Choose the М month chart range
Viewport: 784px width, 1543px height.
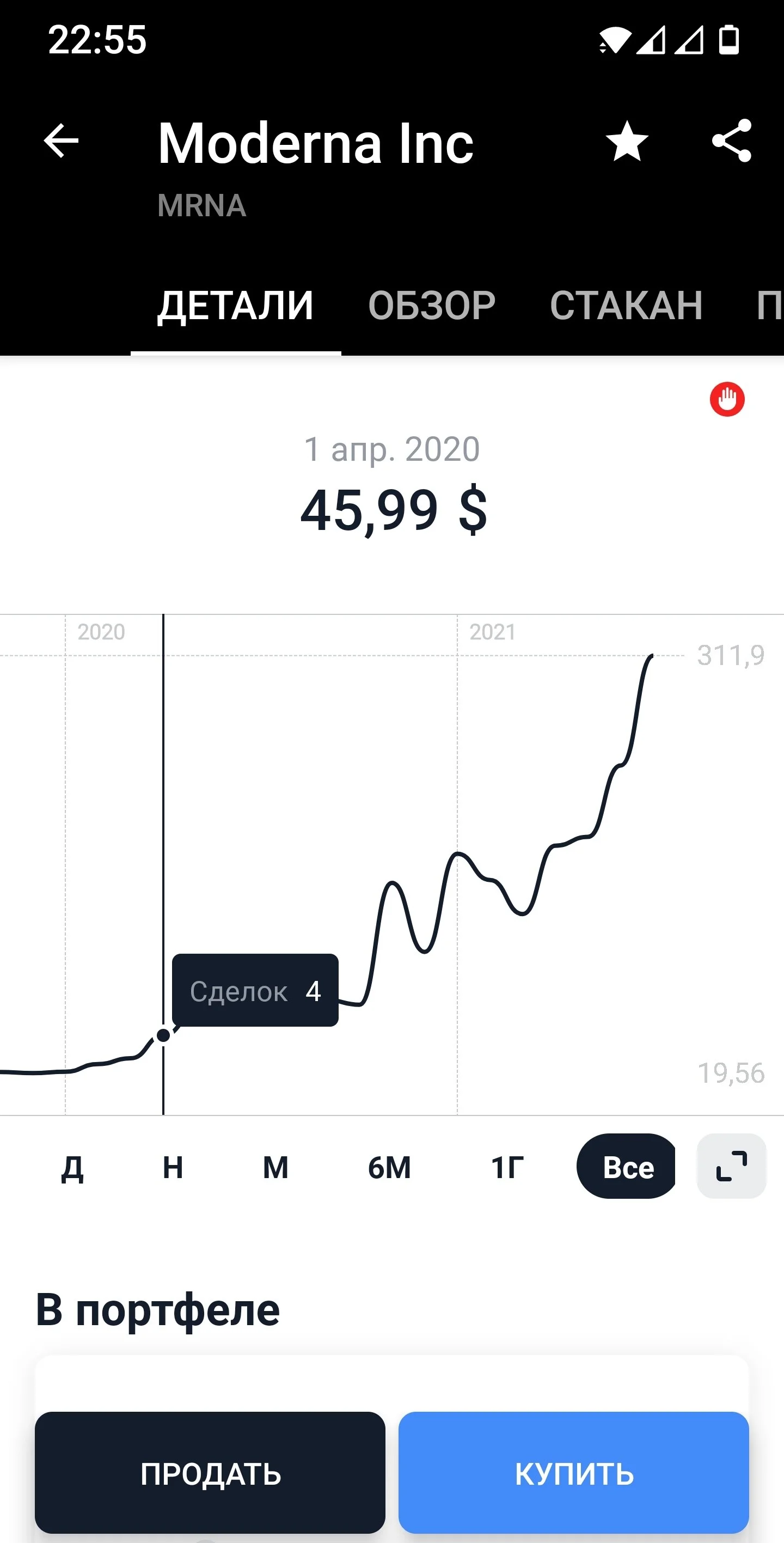tap(275, 1167)
